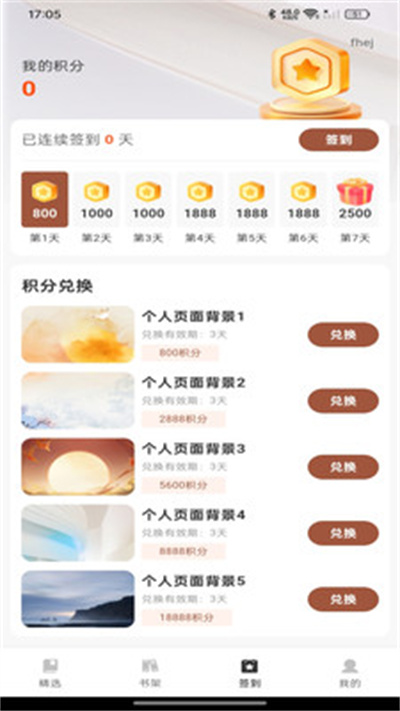Tap 兑换 next to 个人页面背景3
400x711 pixels.
(343, 467)
